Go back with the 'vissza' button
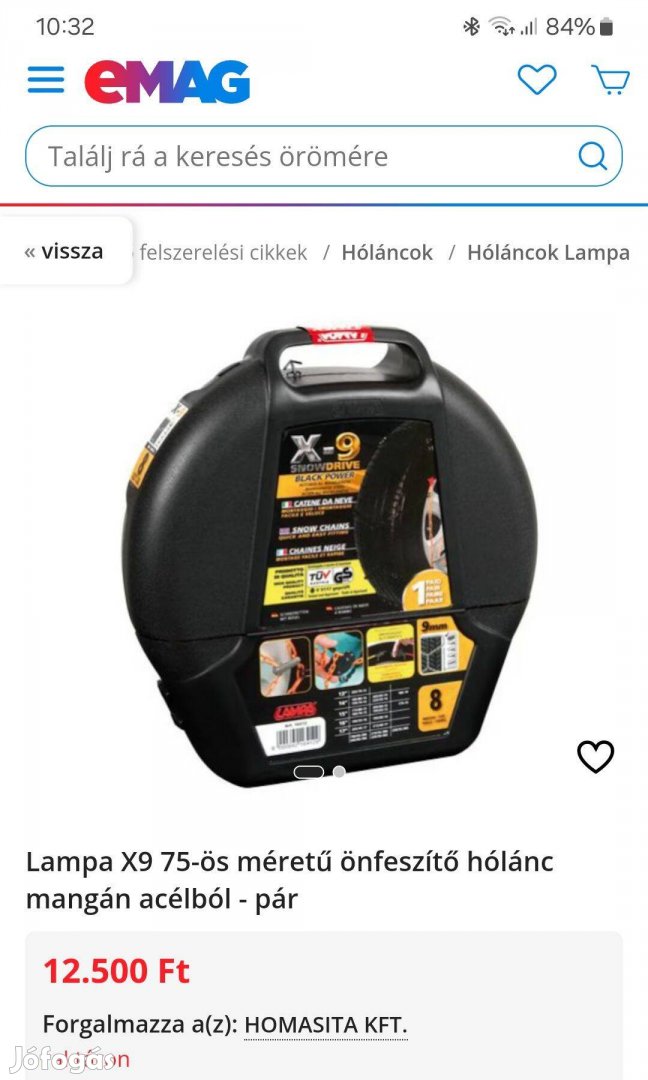Screen dimensions: 648x1080 65,251
